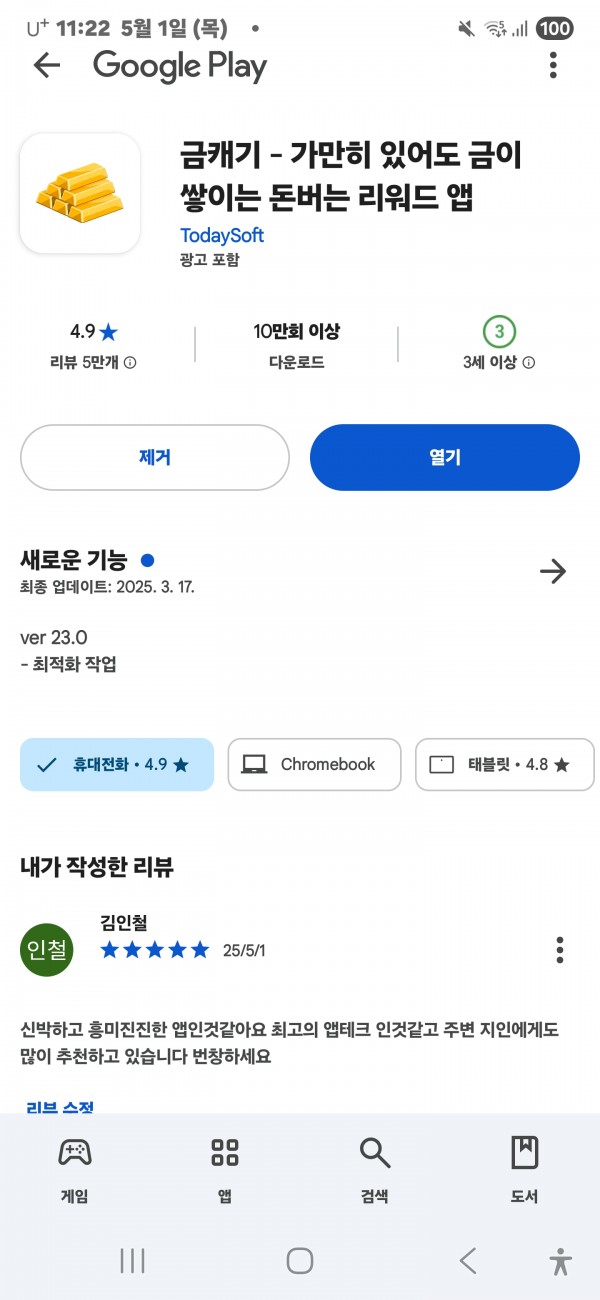Tap the 제거 button to uninstall
The height and width of the screenshot is (1300, 600).
click(155, 457)
